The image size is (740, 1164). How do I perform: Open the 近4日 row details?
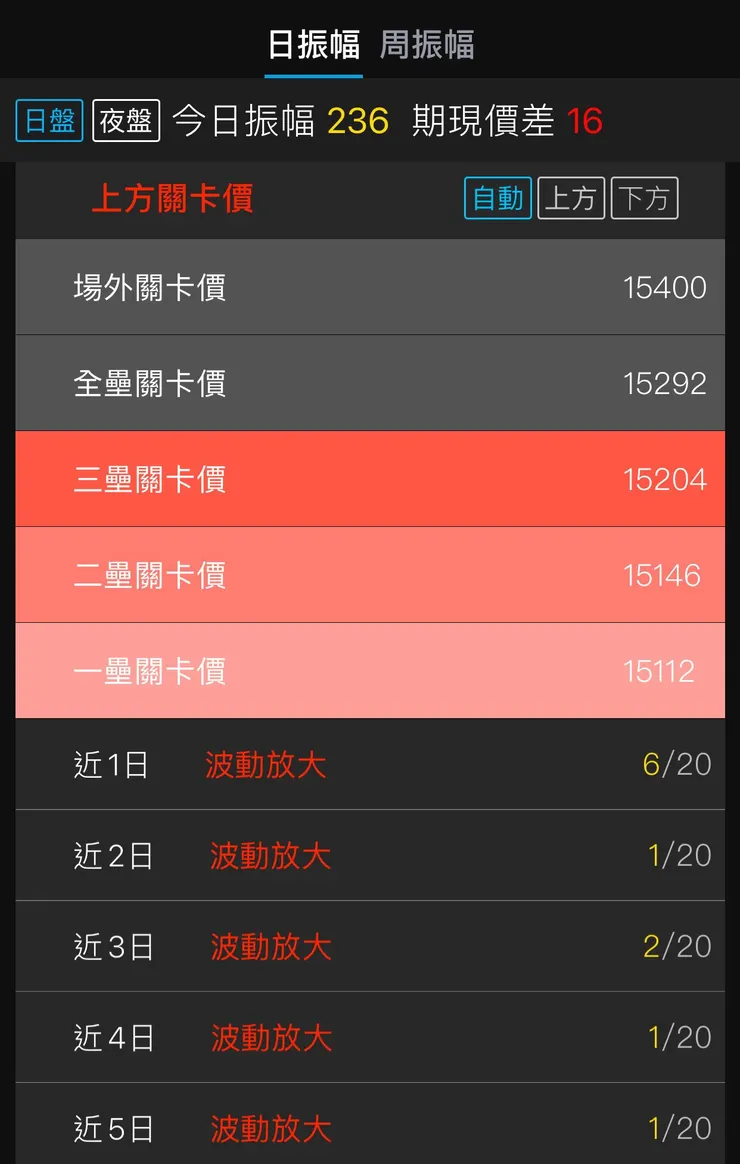click(370, 1037)
